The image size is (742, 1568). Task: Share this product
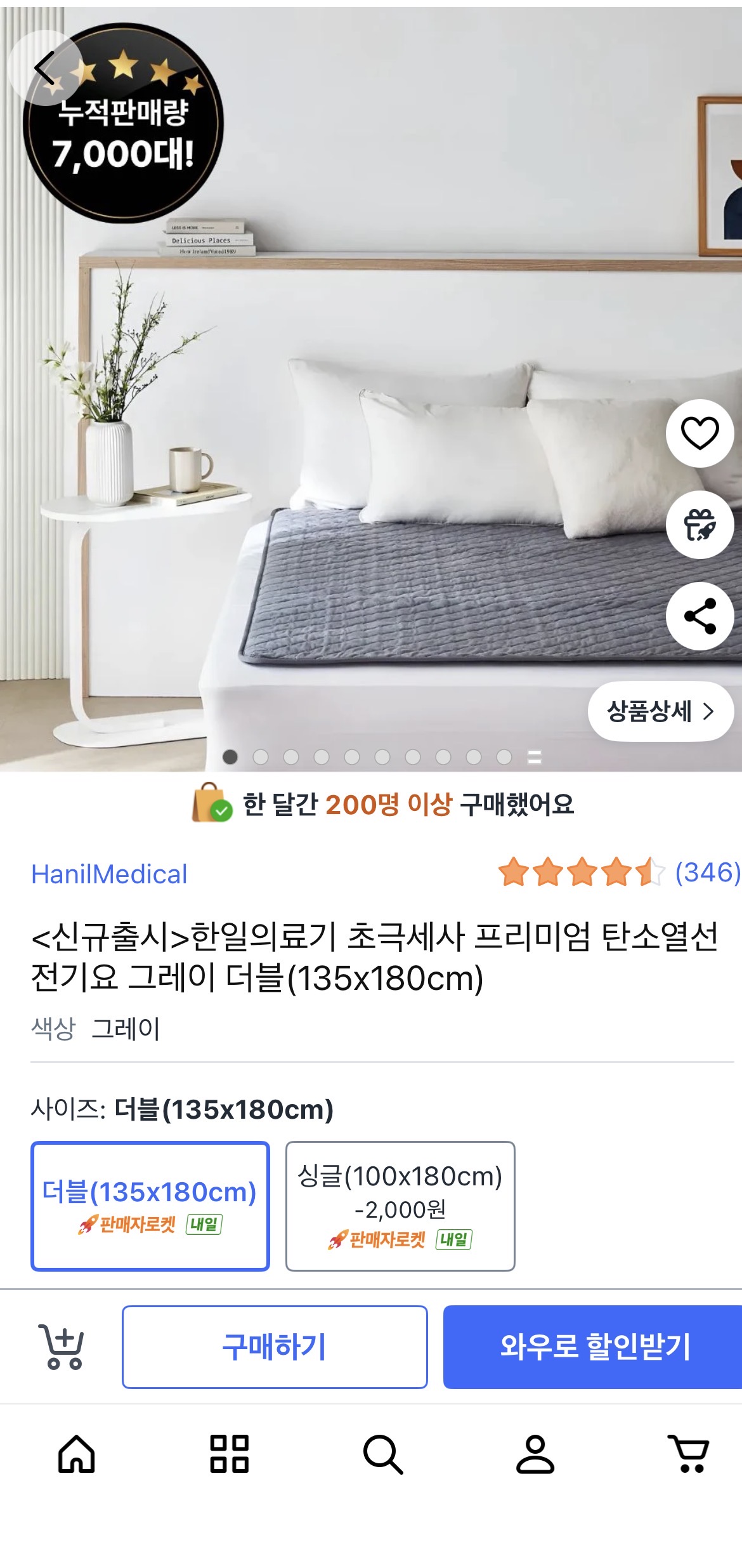[x=700, y=616]
